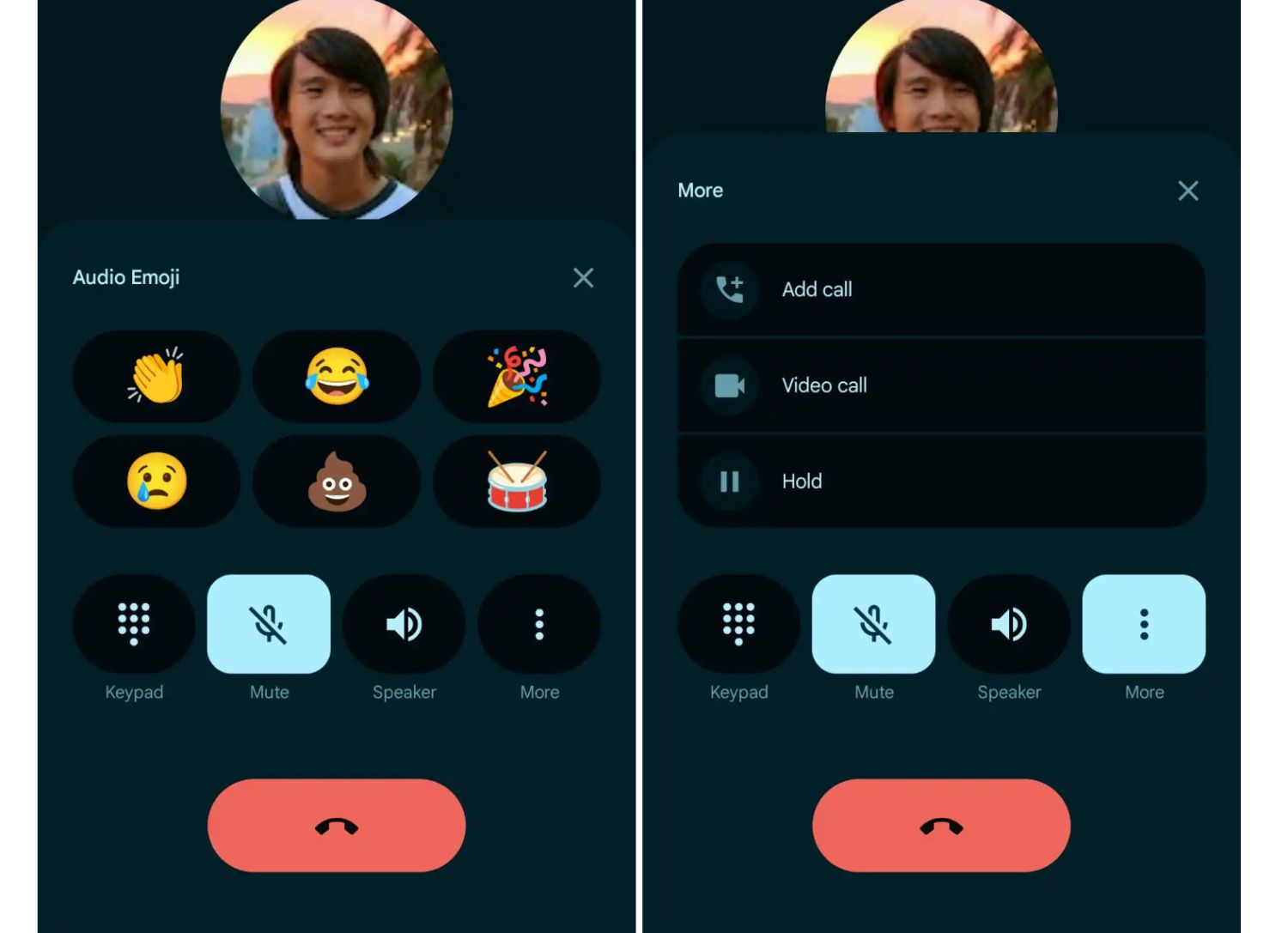
Task: Send the drum audio emoji
Action: pyautogui.click(x=517, y=481)
